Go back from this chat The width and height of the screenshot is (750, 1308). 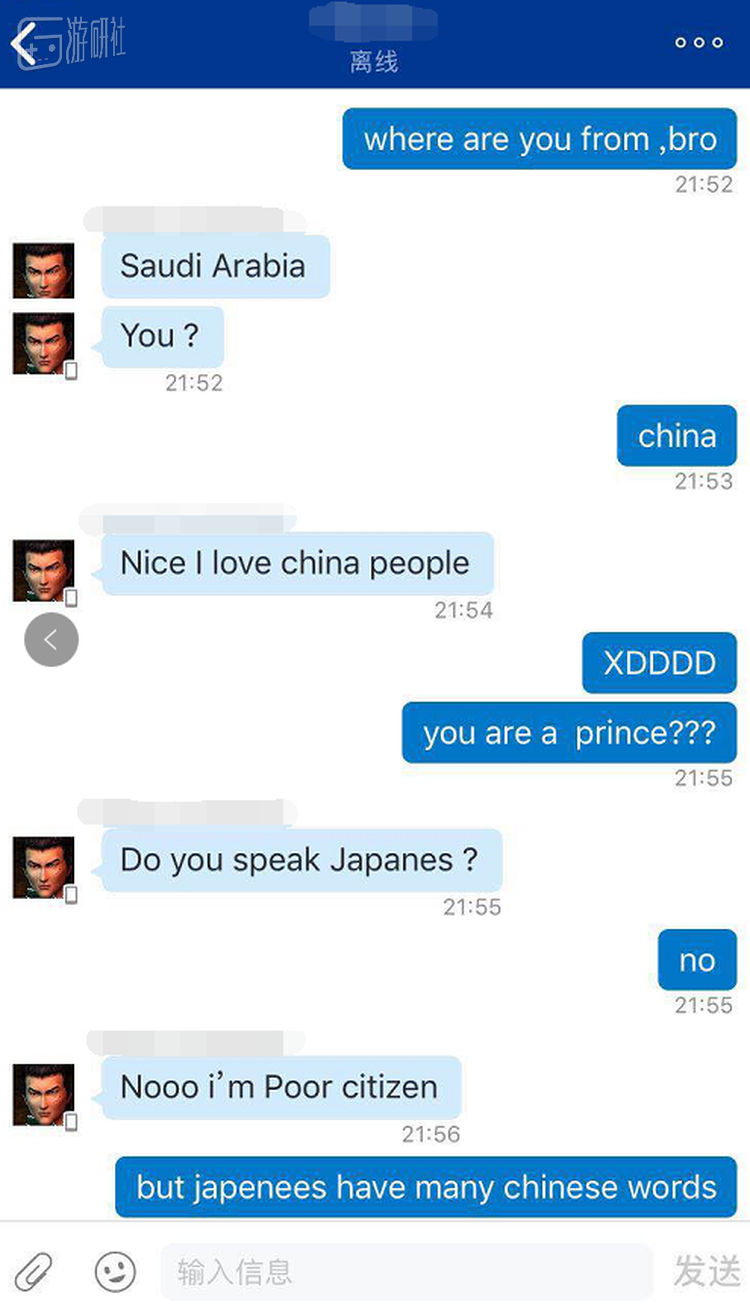tap(24, 45)
